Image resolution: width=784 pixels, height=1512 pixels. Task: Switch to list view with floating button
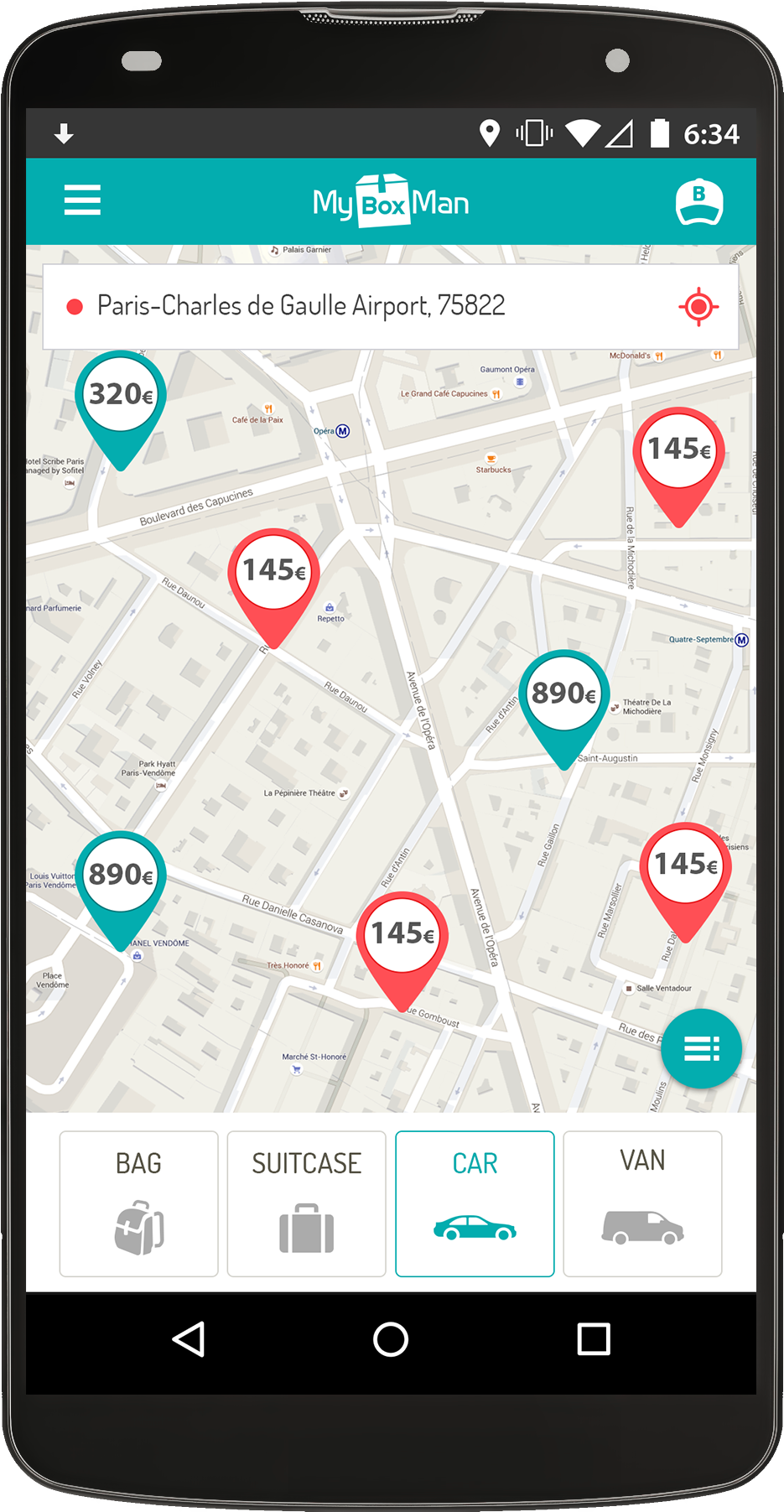701,1048
